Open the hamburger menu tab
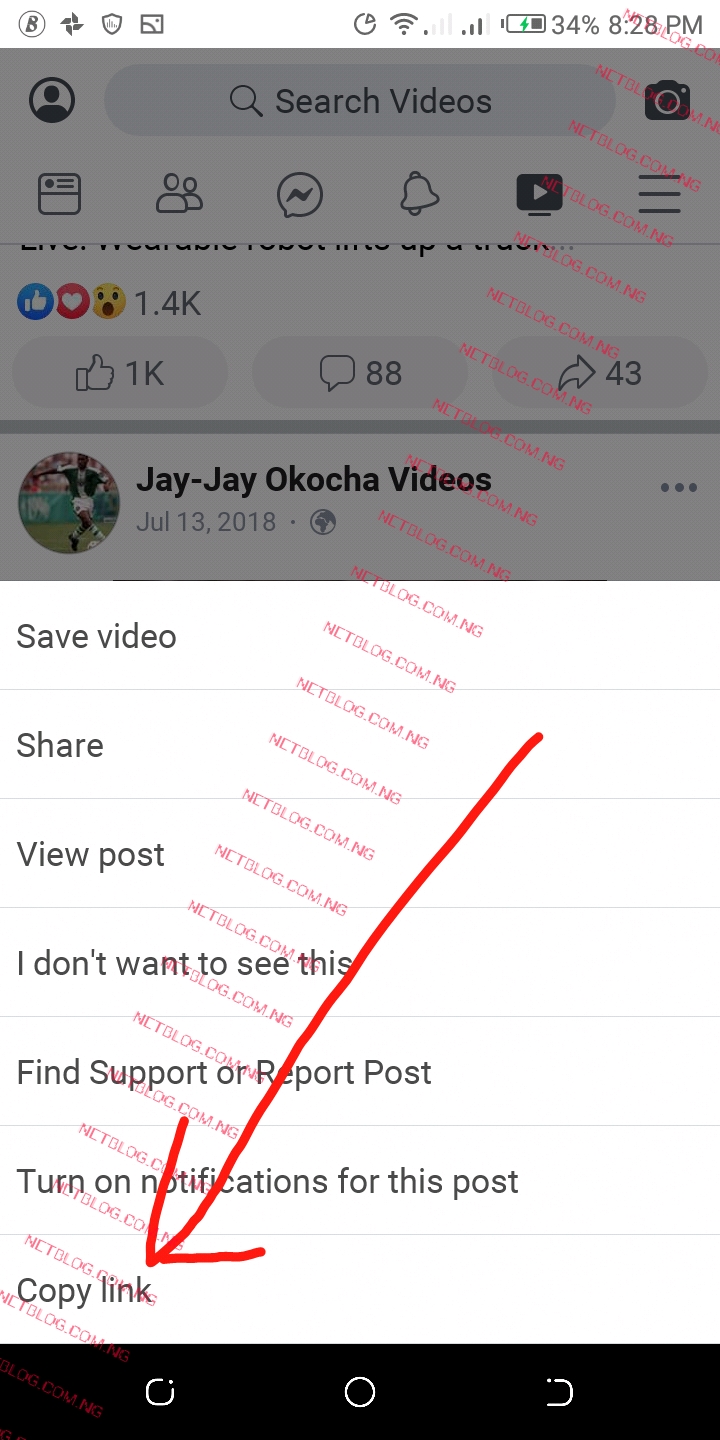Viewport: 720px width, 1440px height. 659,194
